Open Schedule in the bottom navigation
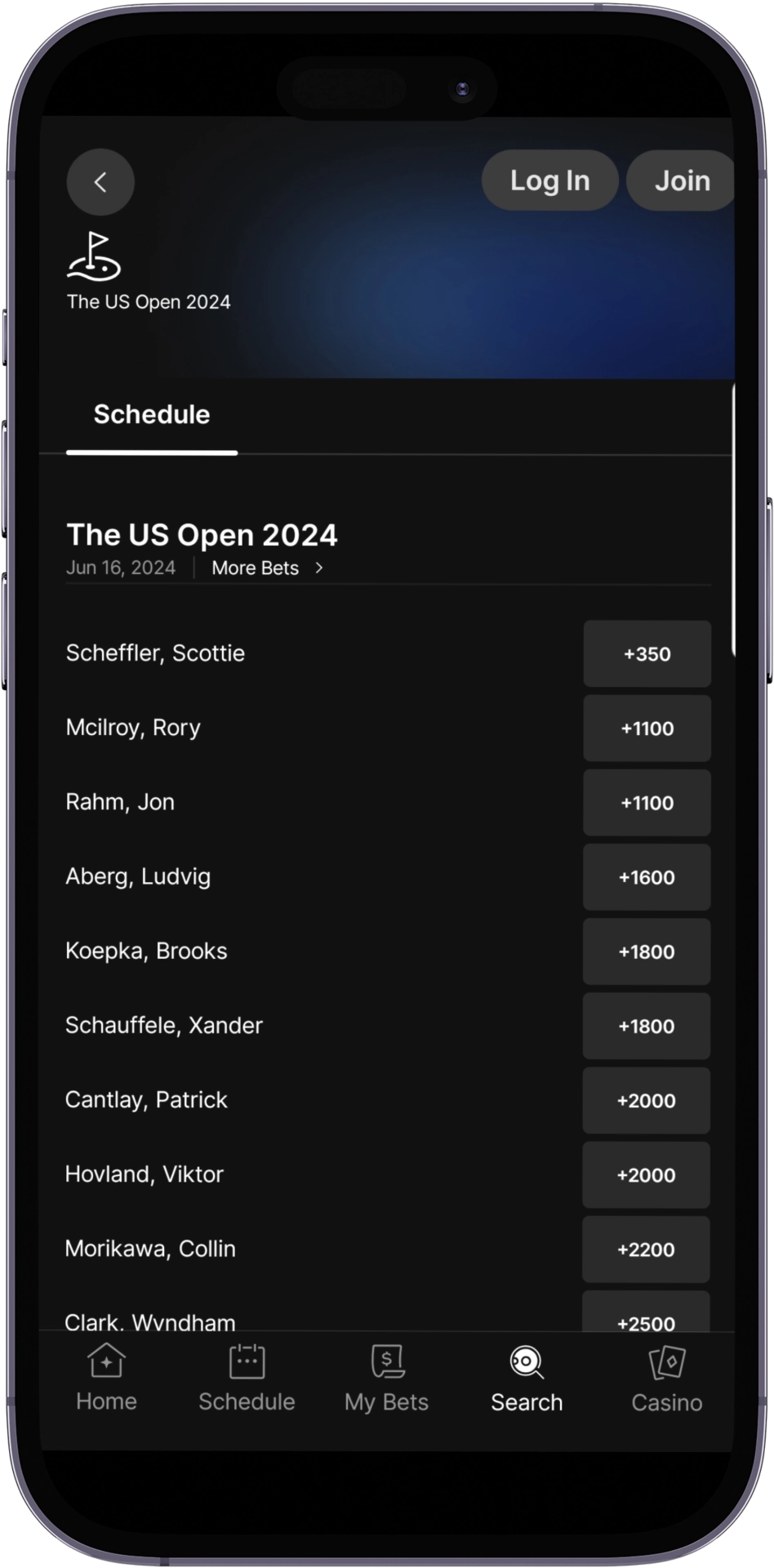The width and height of the screenshot is (774, 1568). pos(247,1379)
